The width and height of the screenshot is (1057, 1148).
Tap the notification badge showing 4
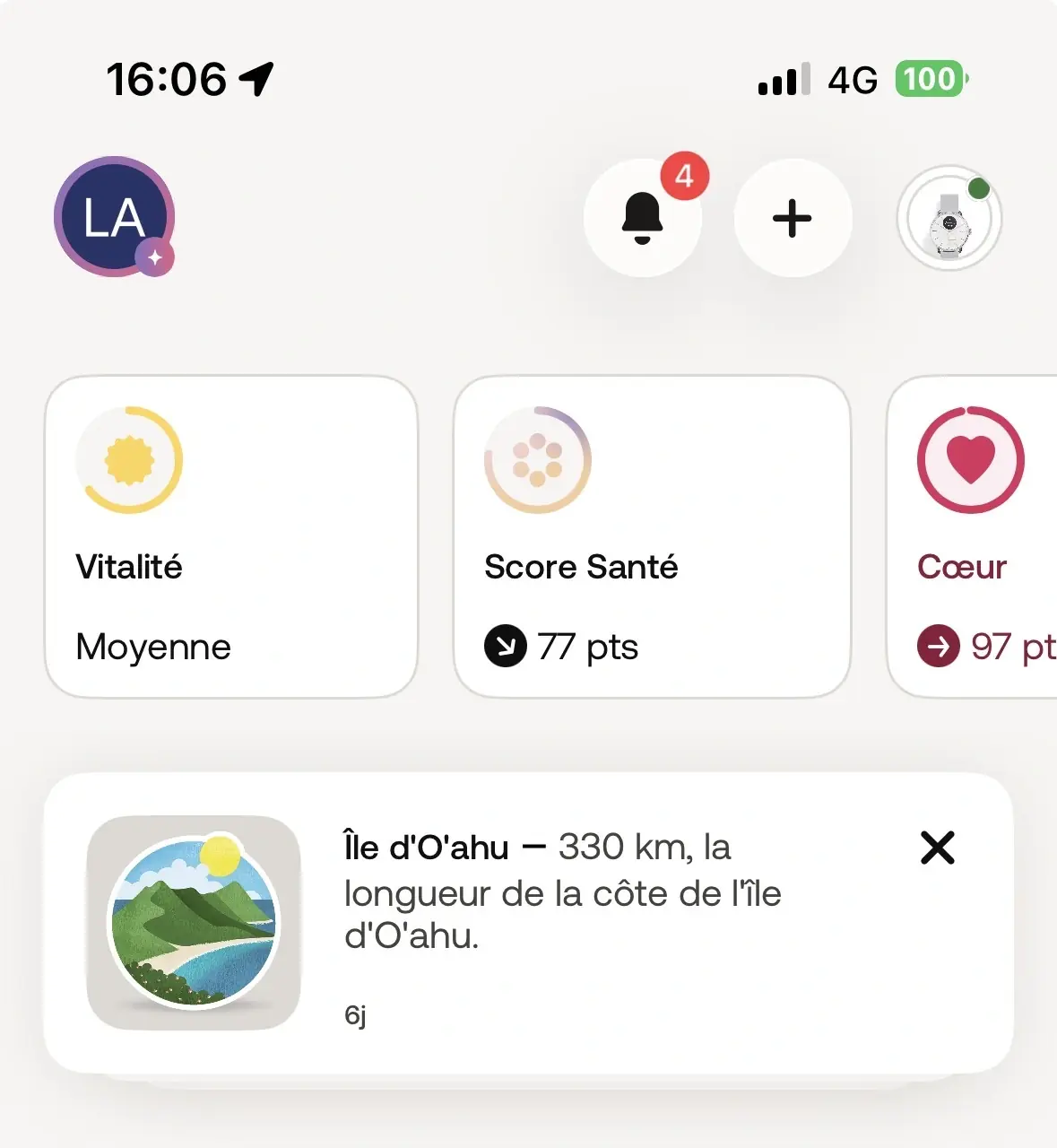(683, 177)
